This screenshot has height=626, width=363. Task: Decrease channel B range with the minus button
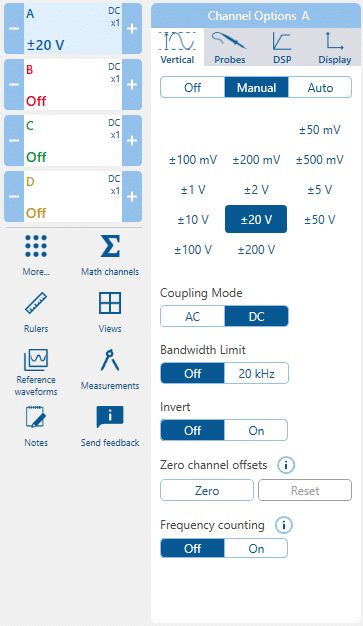(x=14, y=85)
